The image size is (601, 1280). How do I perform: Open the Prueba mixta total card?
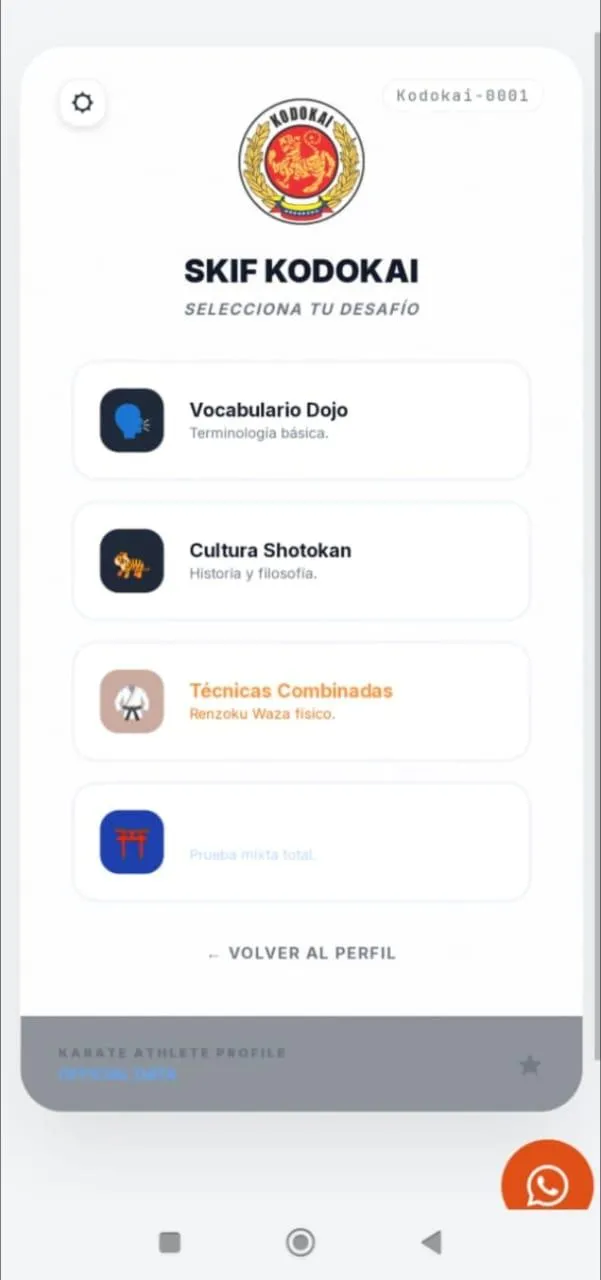301,842
